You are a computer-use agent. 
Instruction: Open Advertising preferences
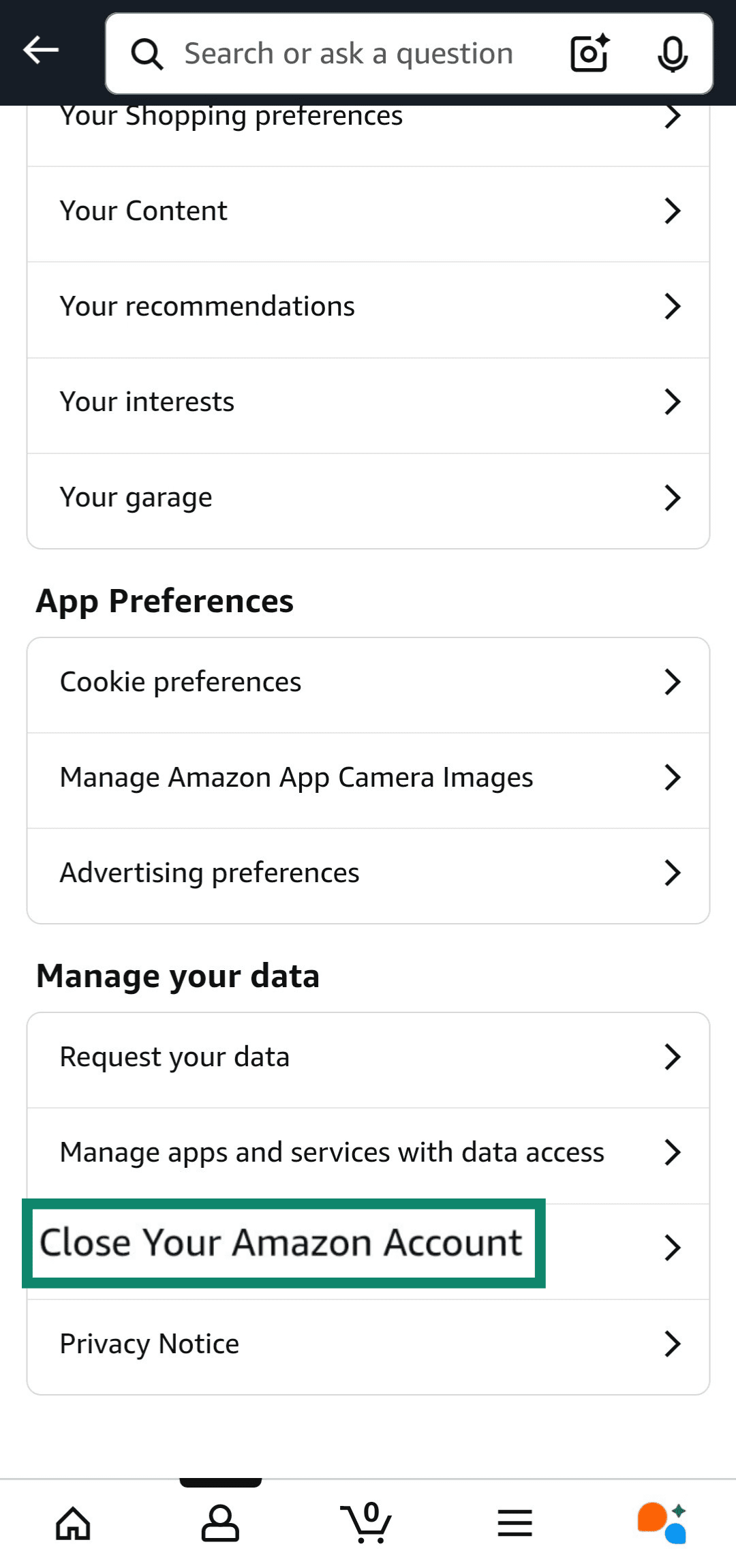(368, 873)
